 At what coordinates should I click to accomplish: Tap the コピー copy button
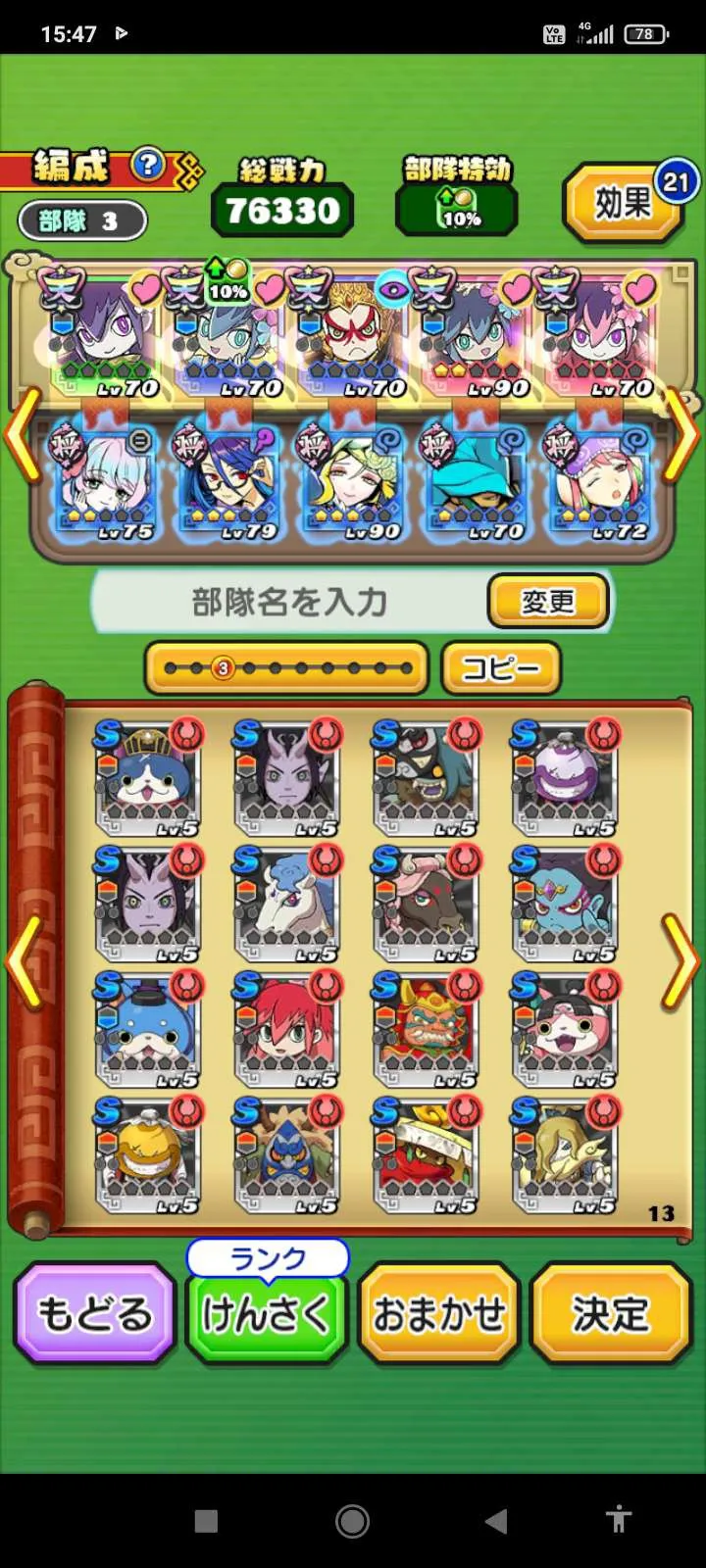click(x=500, y=668)
